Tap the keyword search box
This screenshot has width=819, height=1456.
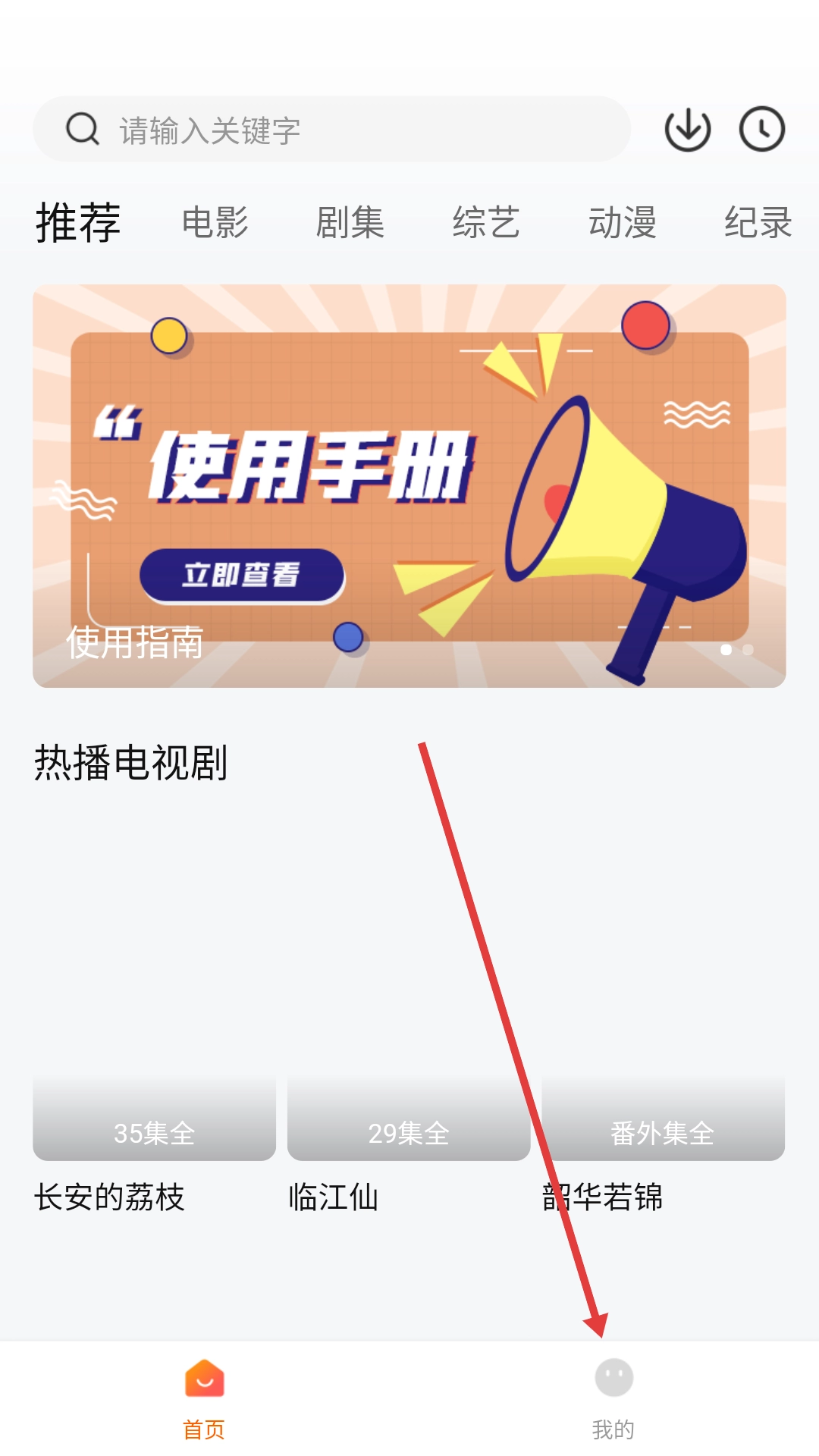coord(331,130)
